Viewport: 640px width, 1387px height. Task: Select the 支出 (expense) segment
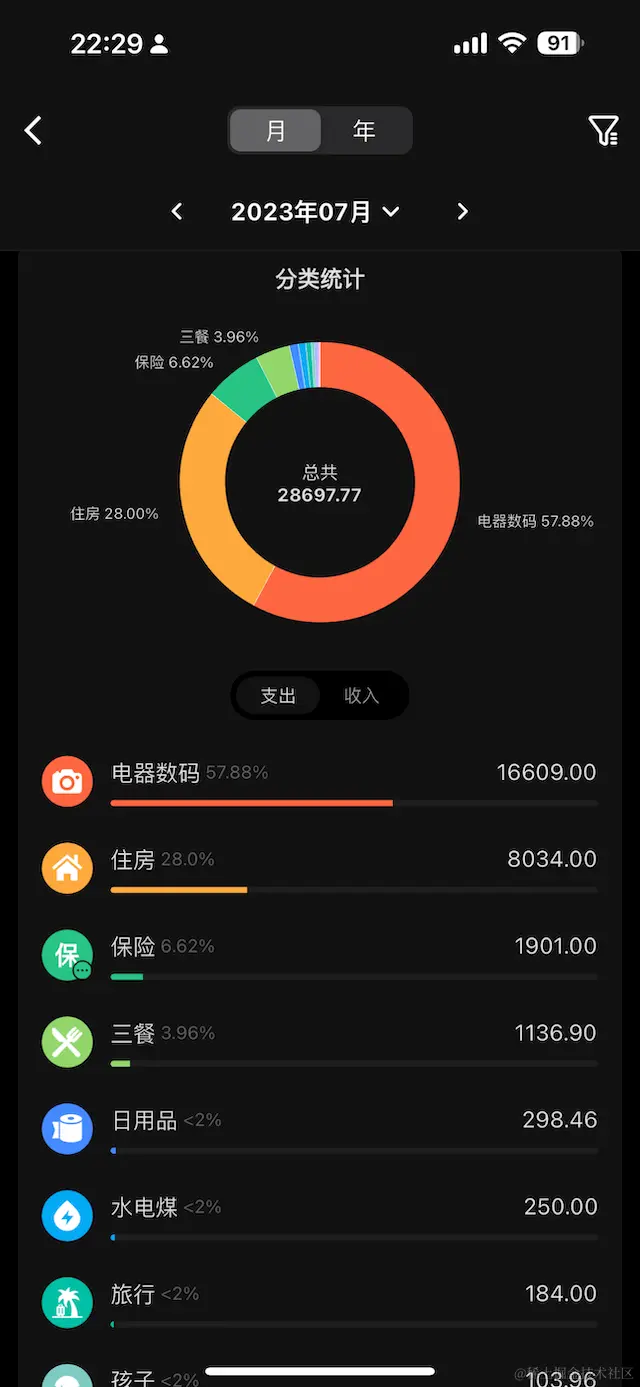pos(278,696)
